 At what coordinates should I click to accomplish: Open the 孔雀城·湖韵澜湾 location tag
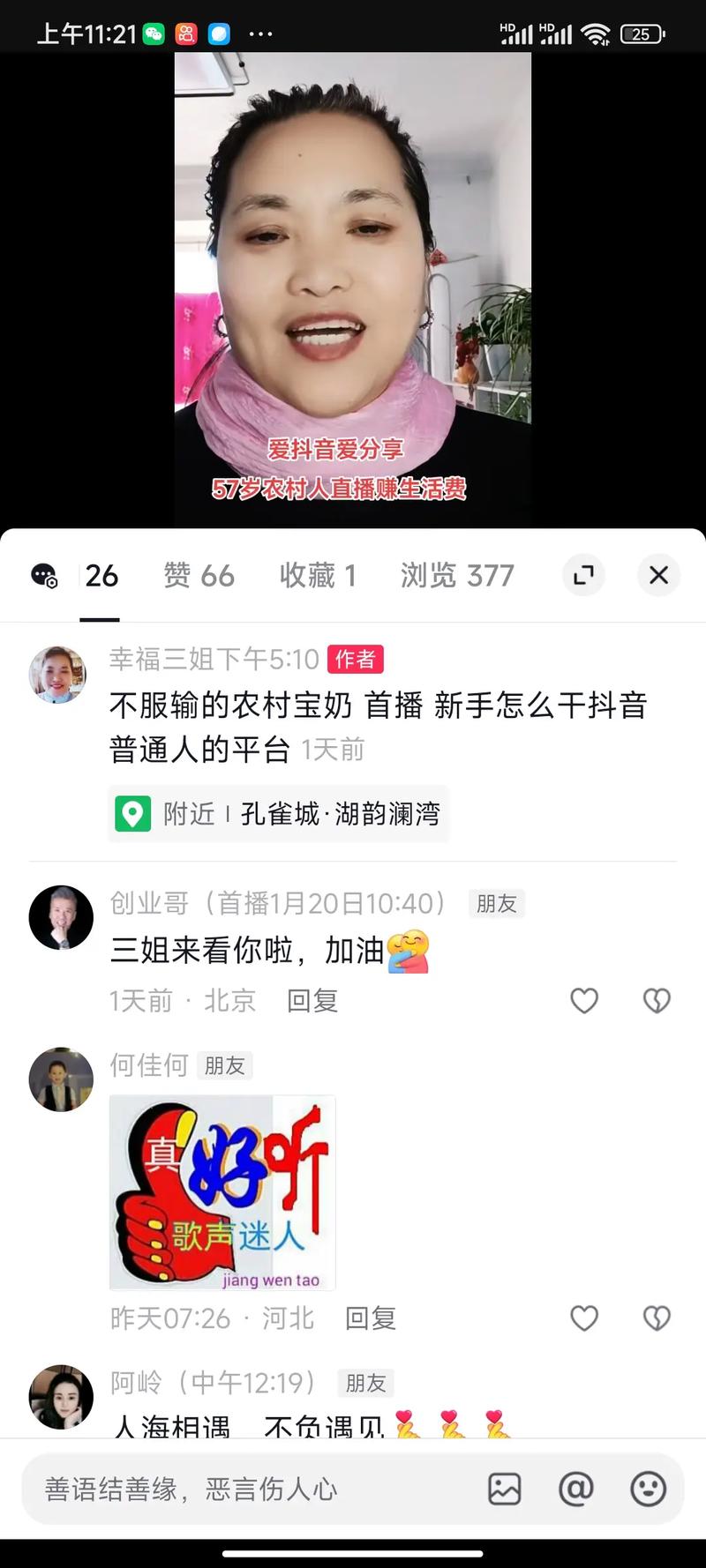[x=279, y=813]
